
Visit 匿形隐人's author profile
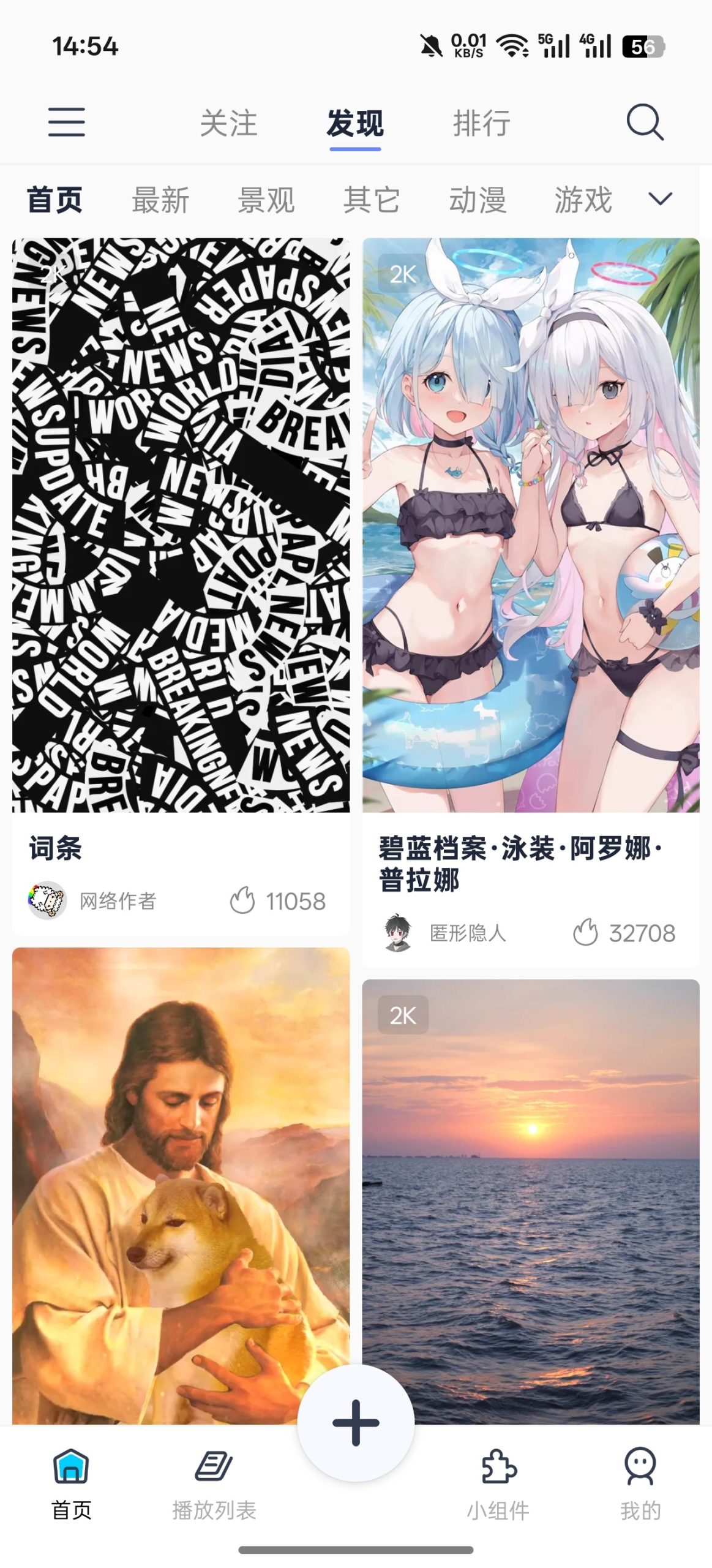[x=468, y=933]
